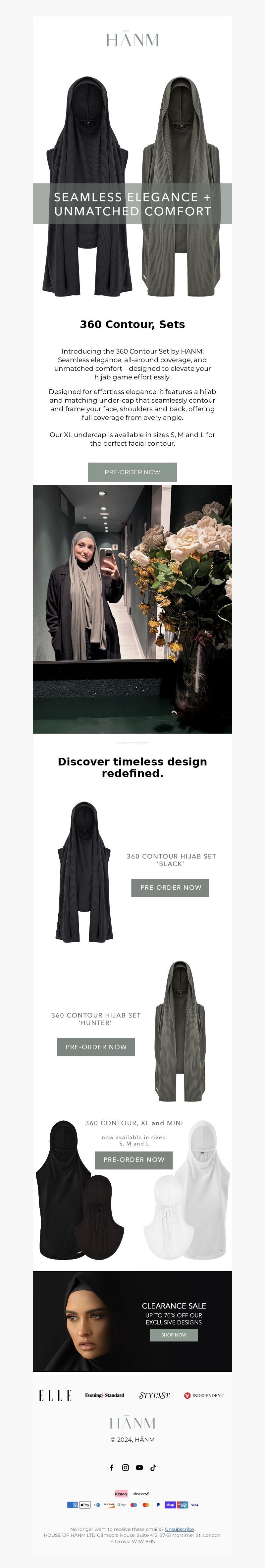Pre-order the 360 Contour XL and Mini

pyautogui.click(x=134, y=1159)
